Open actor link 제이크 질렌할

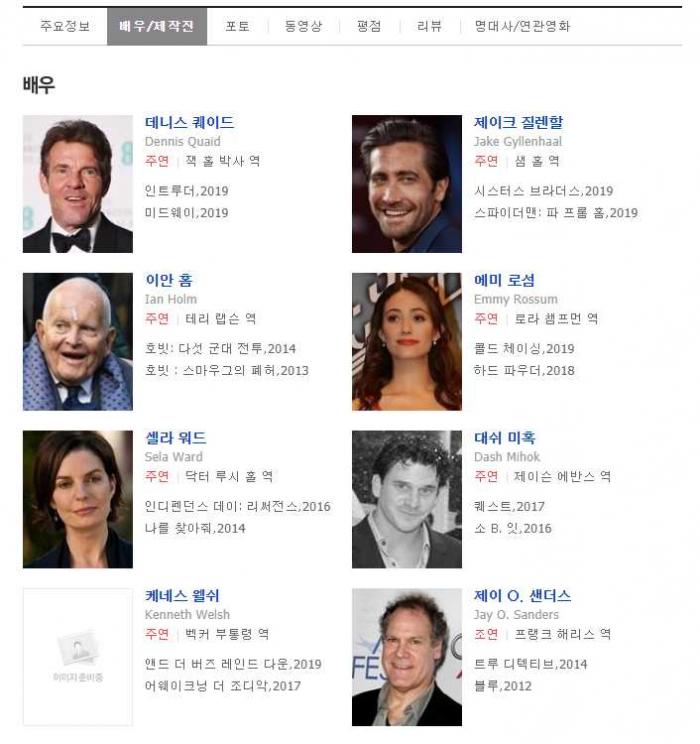(518, 122)
